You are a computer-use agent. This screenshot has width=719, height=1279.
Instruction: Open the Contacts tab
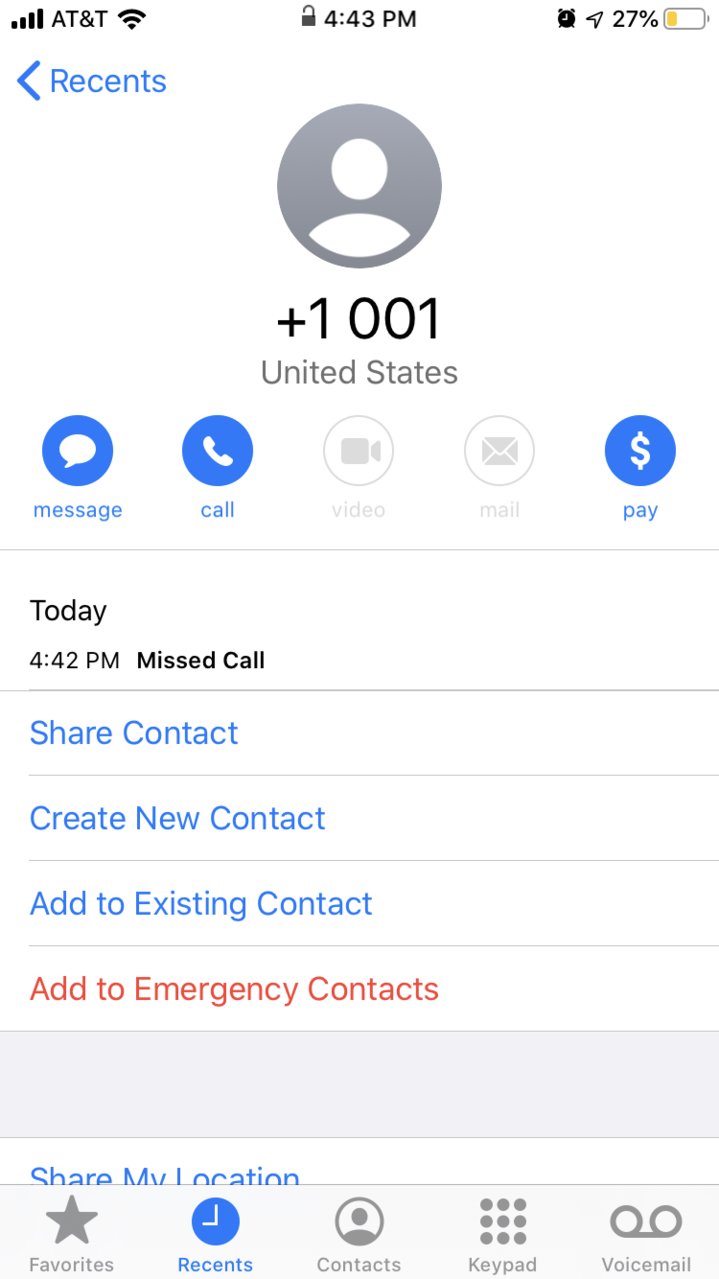(359, 1235)
